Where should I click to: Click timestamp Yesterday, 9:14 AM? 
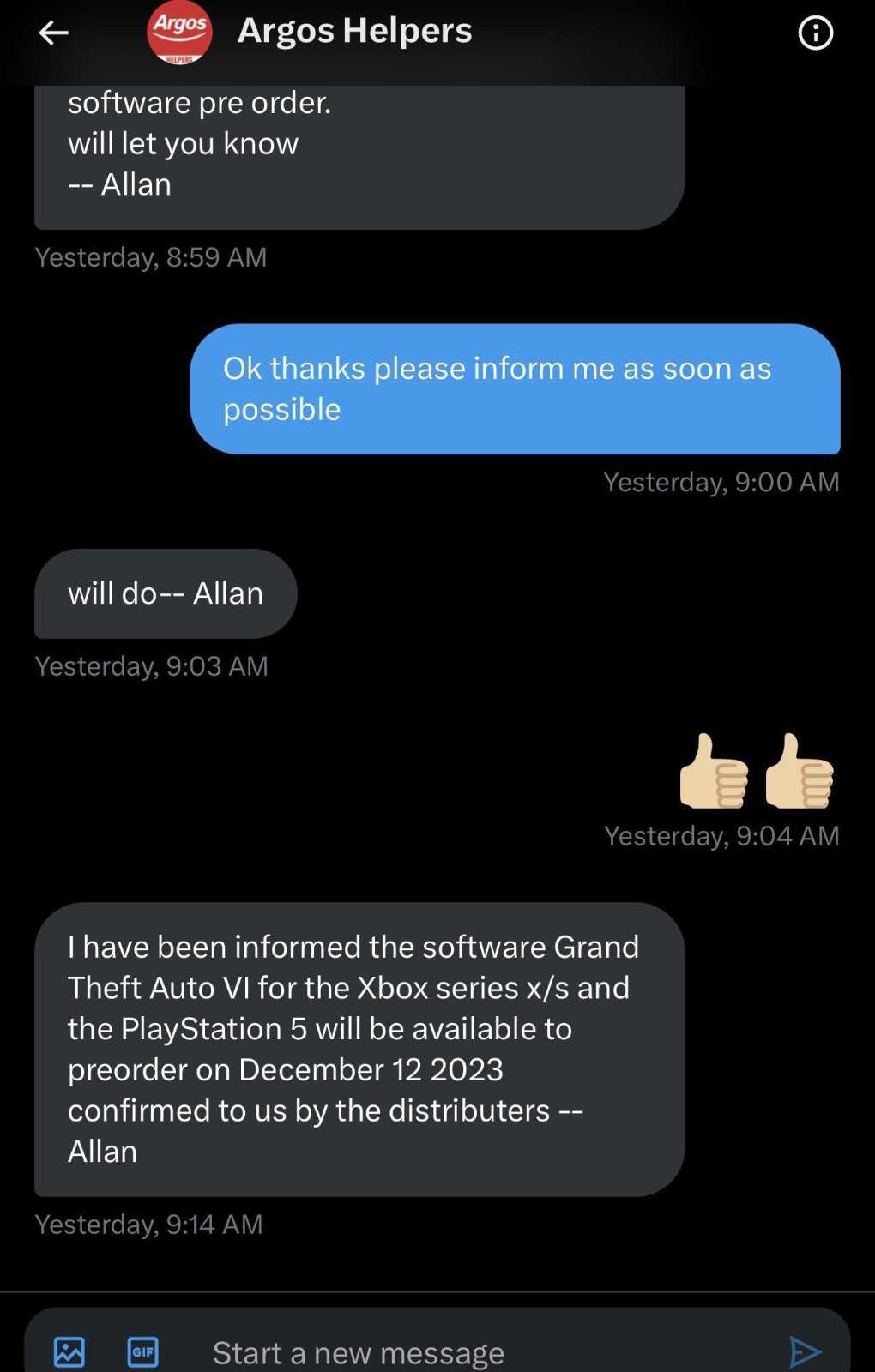[148, 1225]
